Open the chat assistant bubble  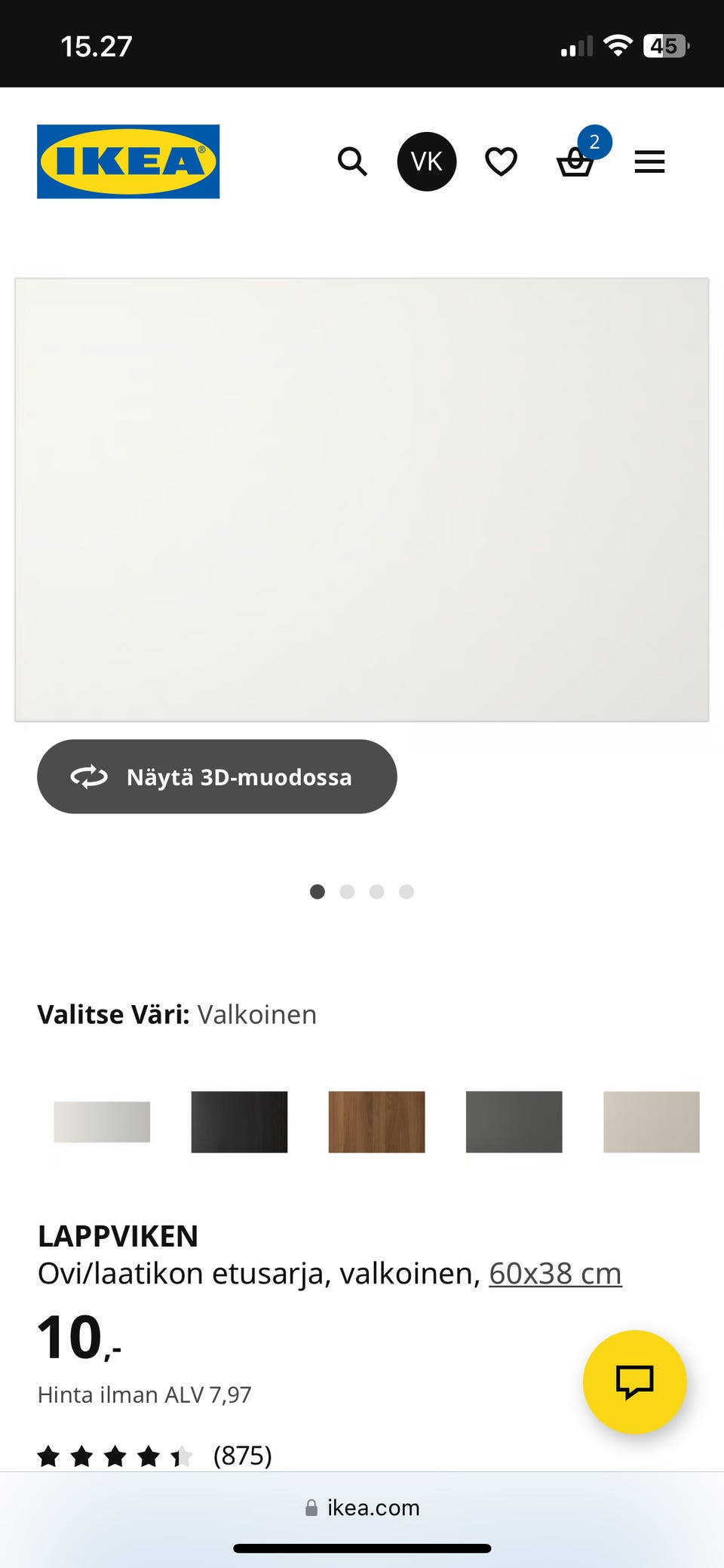click(636, 1382)
